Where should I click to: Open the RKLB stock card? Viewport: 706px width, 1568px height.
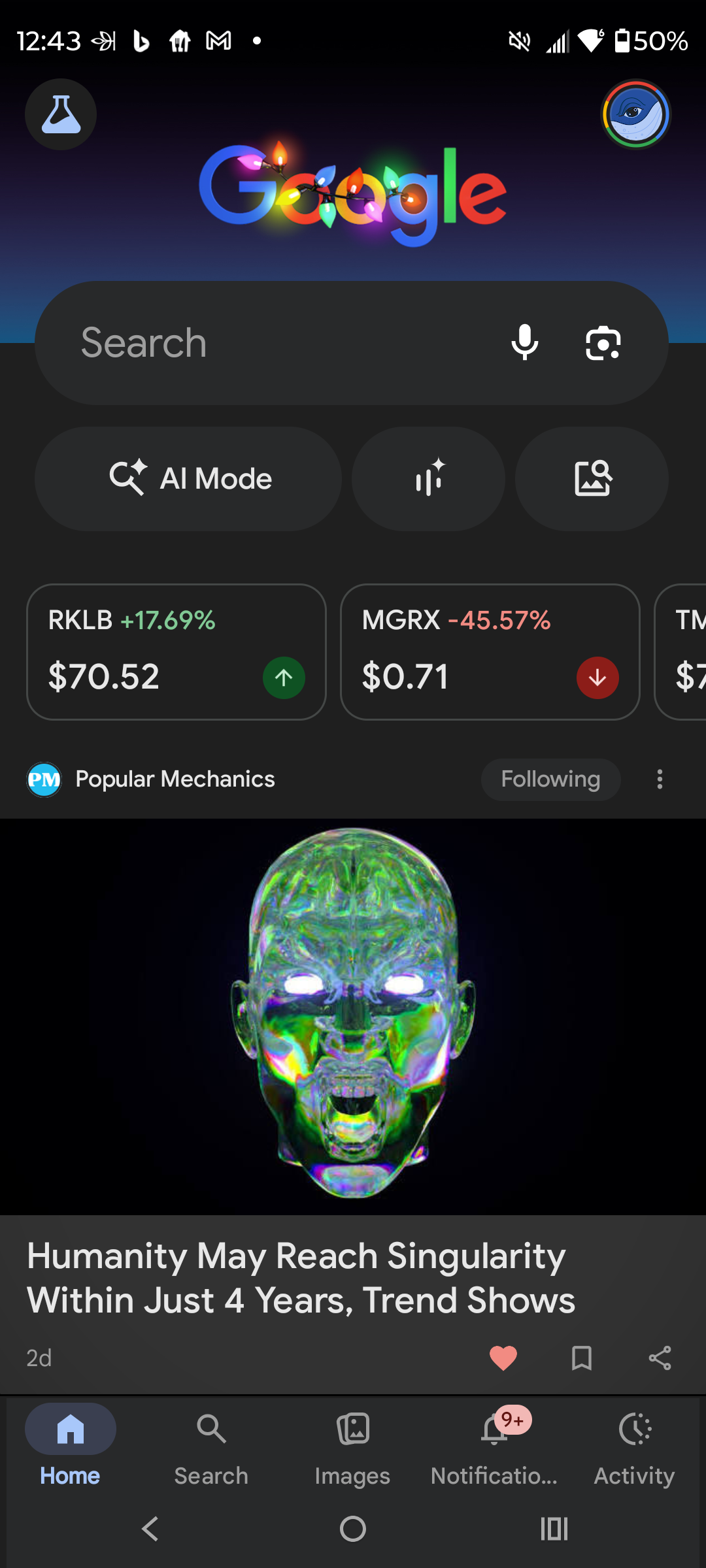click(176, 652)
